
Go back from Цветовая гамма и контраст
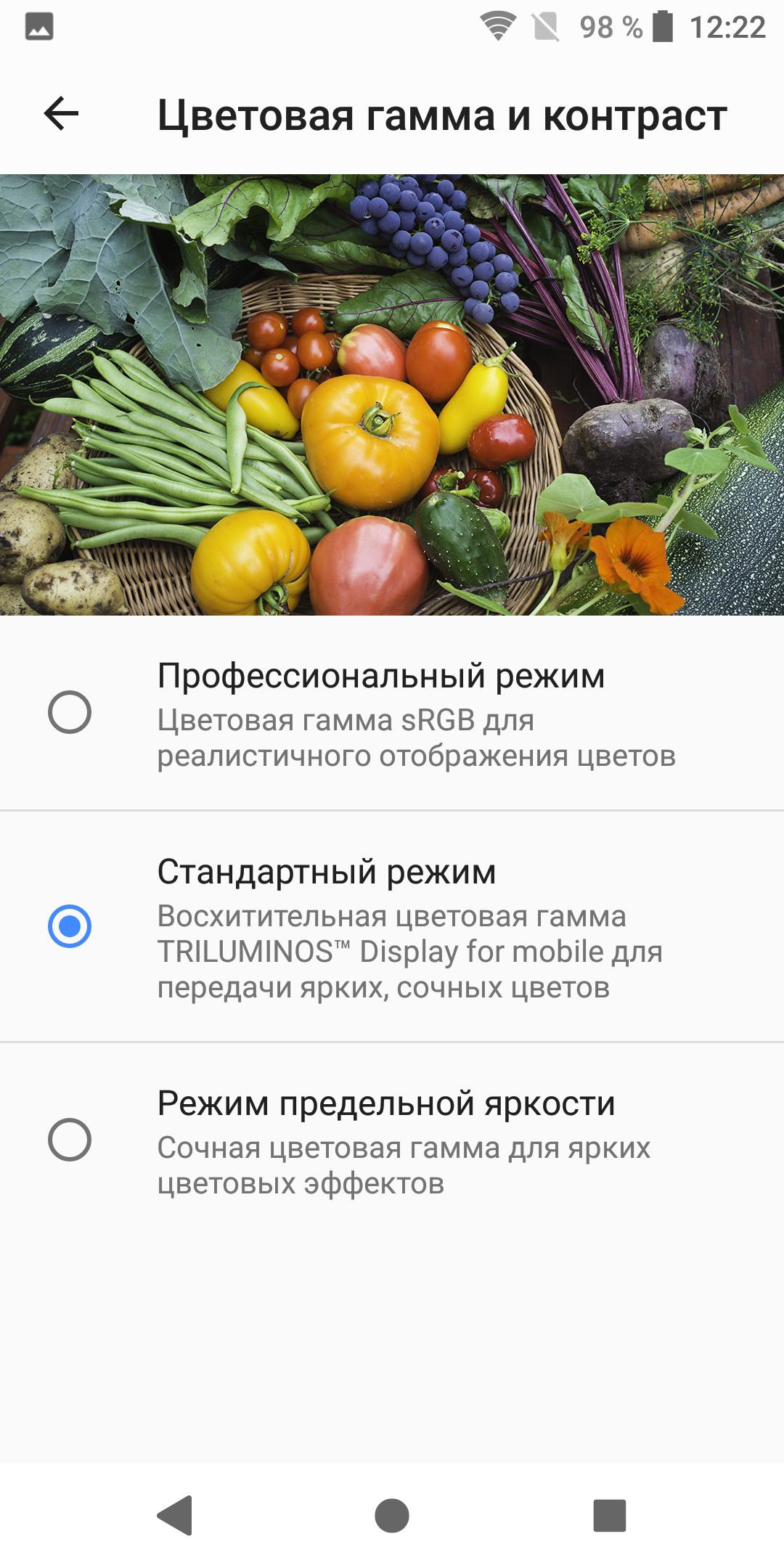(x=61, y=114)
